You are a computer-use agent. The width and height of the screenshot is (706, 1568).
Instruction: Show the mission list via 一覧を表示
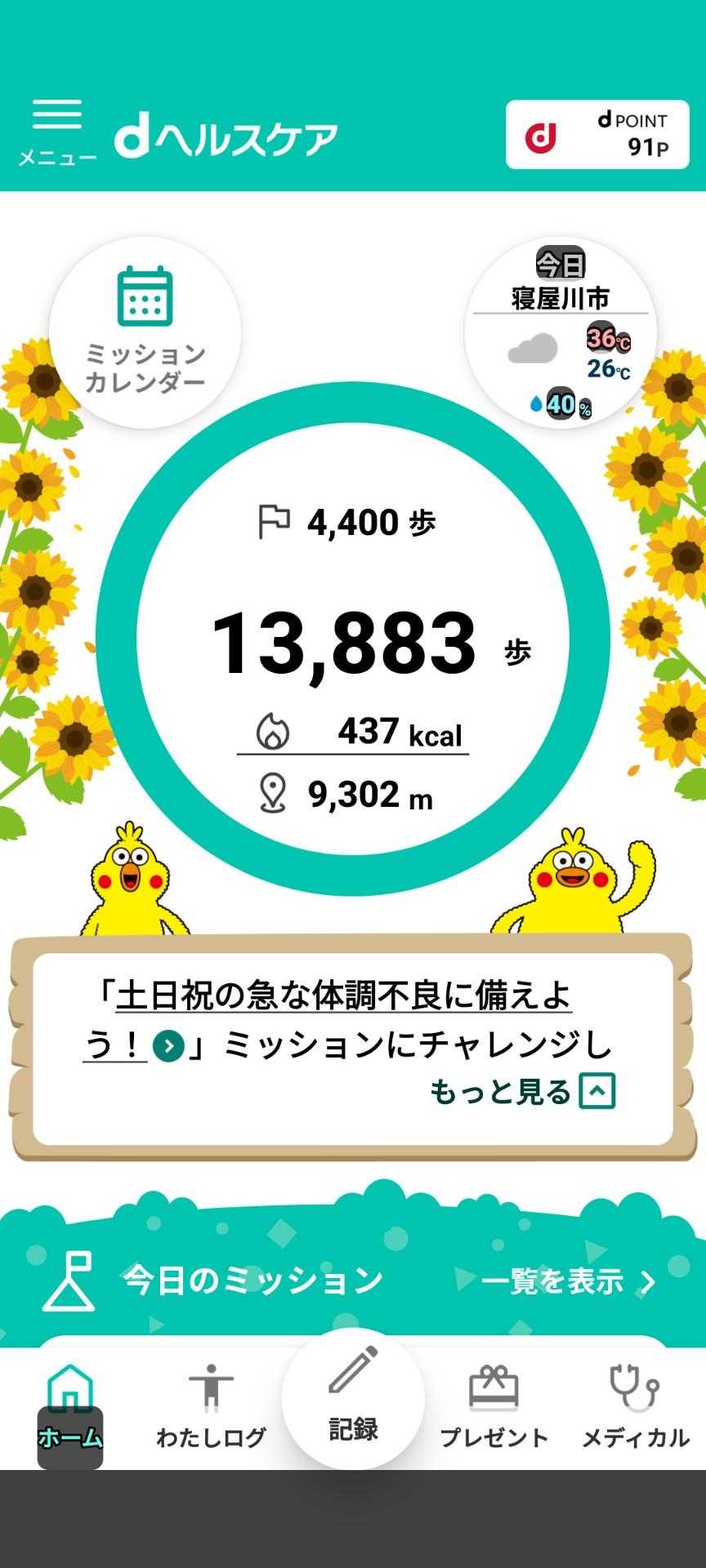(567, 1281)
